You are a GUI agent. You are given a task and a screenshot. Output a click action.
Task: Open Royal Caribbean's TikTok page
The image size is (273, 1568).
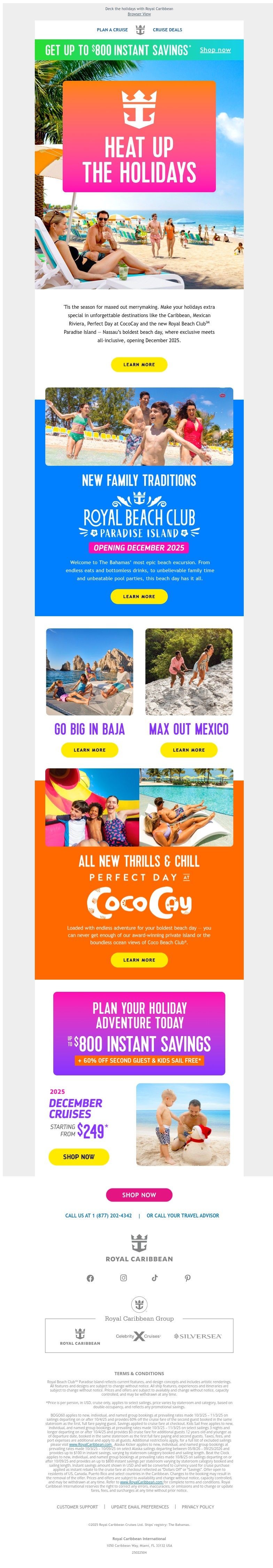click(155, 1278)
